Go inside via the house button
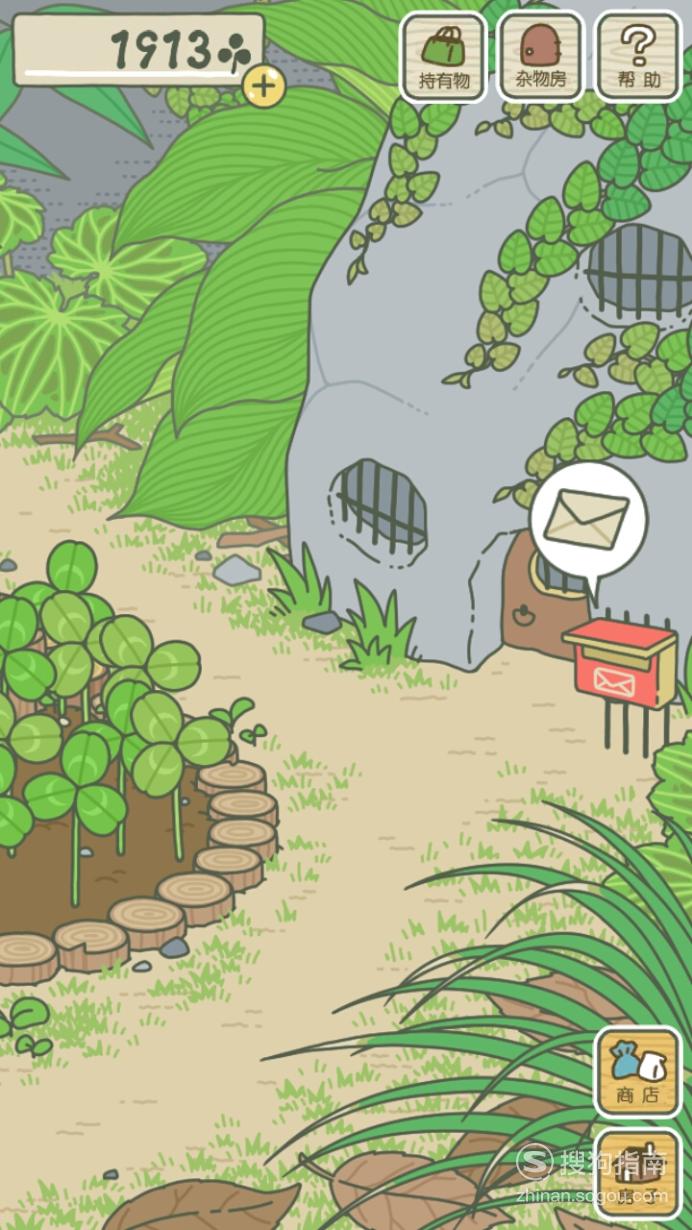Image resolution: width=692 pixels, height=1230 pixels. pyautogui.click(x=638, y=1172)
